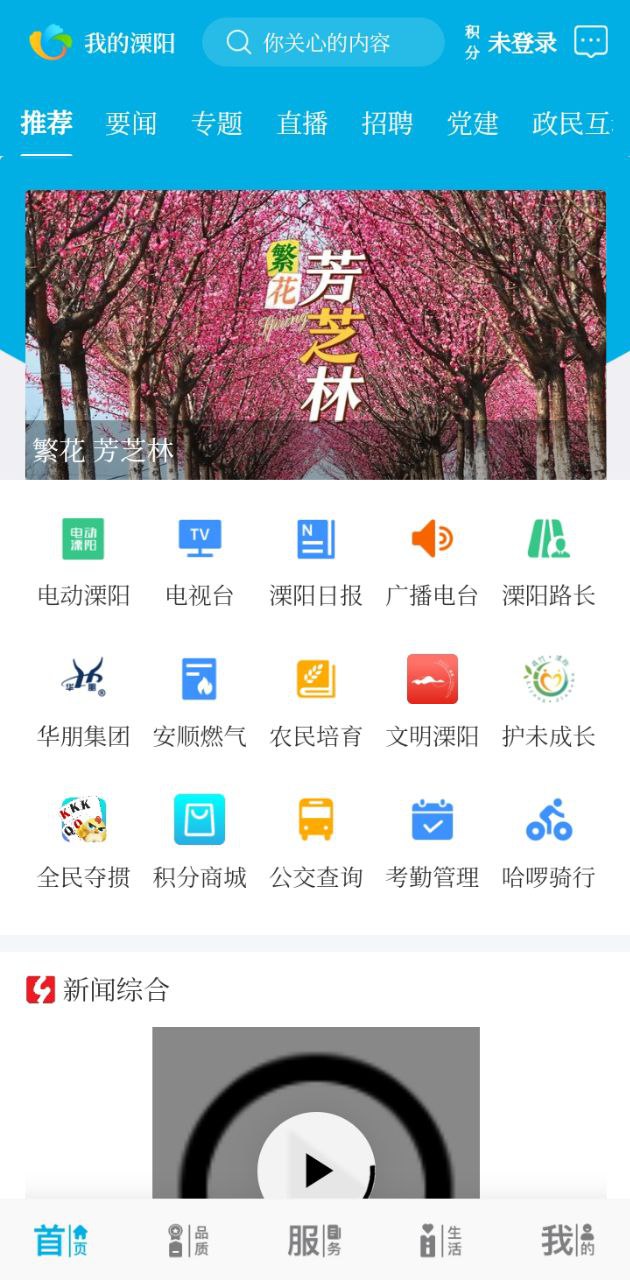The width and height of the screenshot is (630, 1280).
Task: Open 公交查询 bus lookup
Action: [x=316, y=840]
